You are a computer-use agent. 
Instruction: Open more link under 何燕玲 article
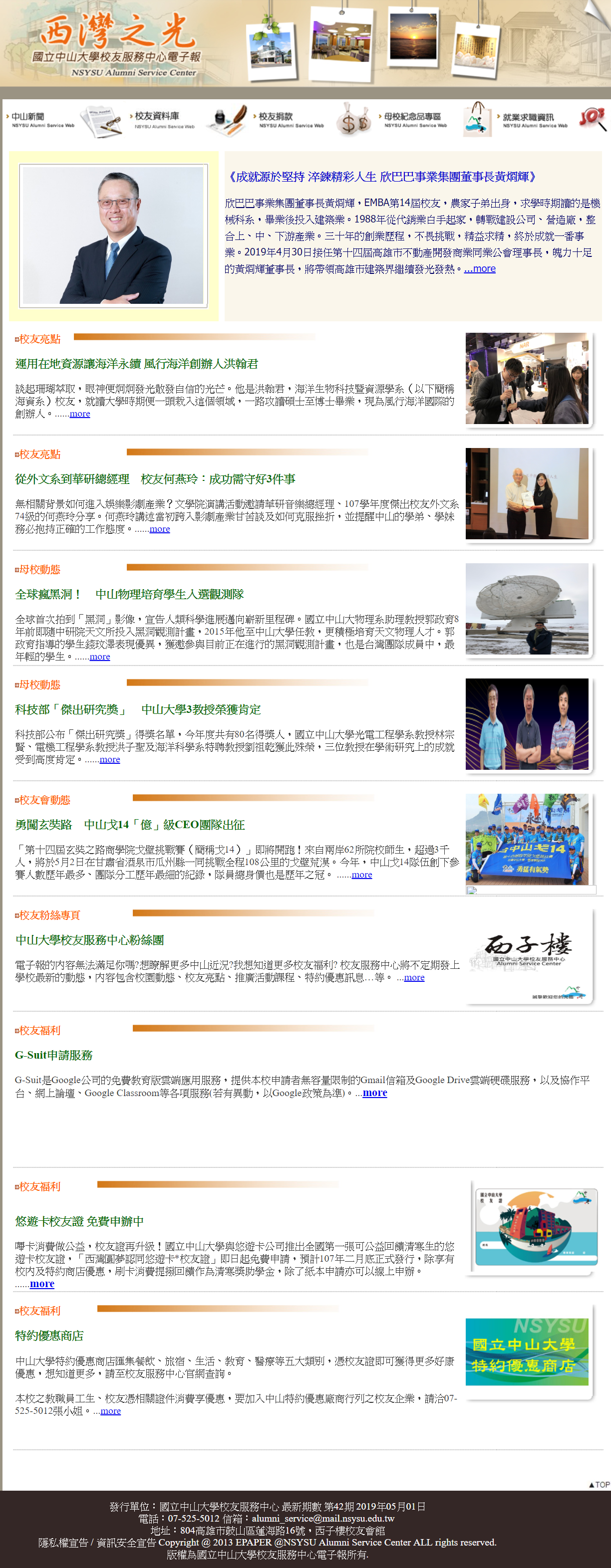[x=160, y=529]
